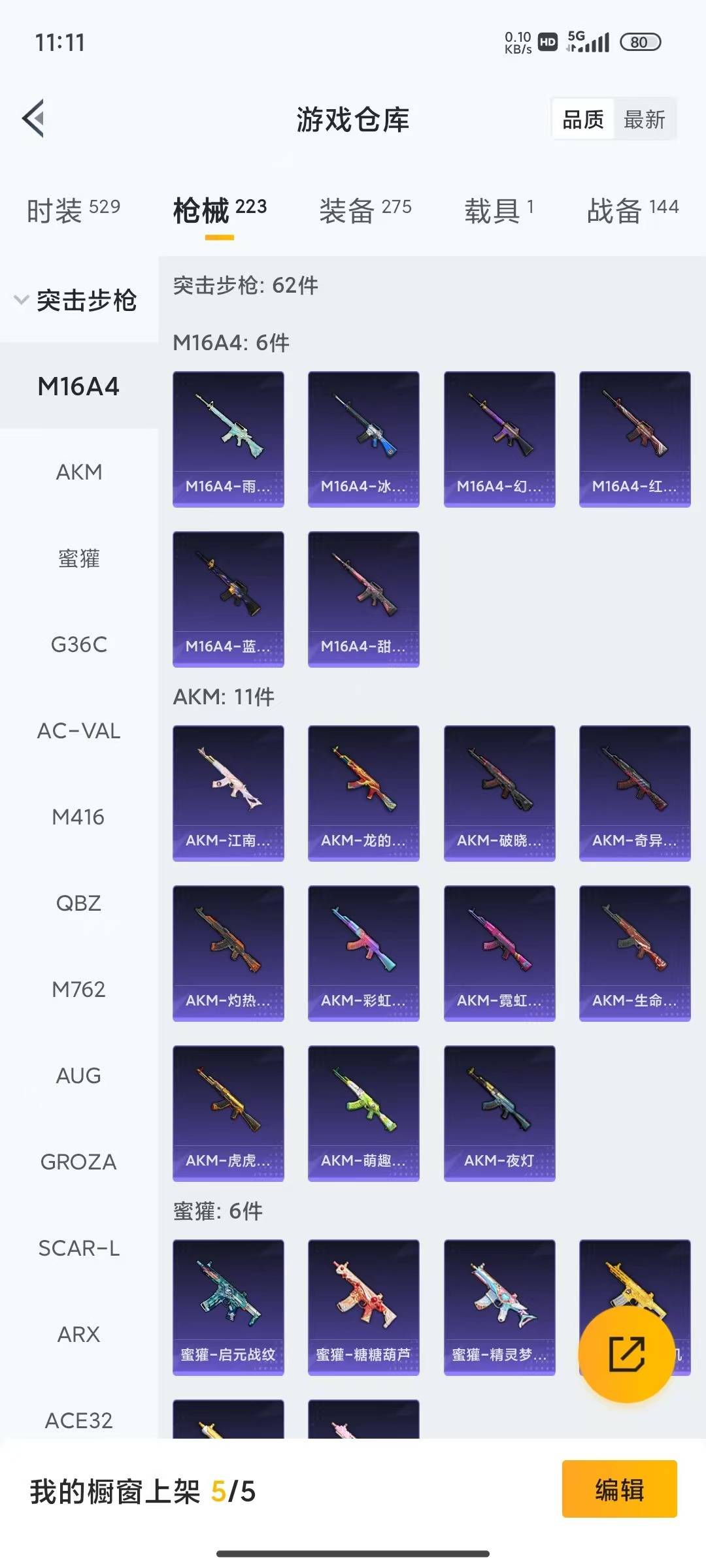Open the 载具 tab
The image size is (706, 1568).
point(499,210)
